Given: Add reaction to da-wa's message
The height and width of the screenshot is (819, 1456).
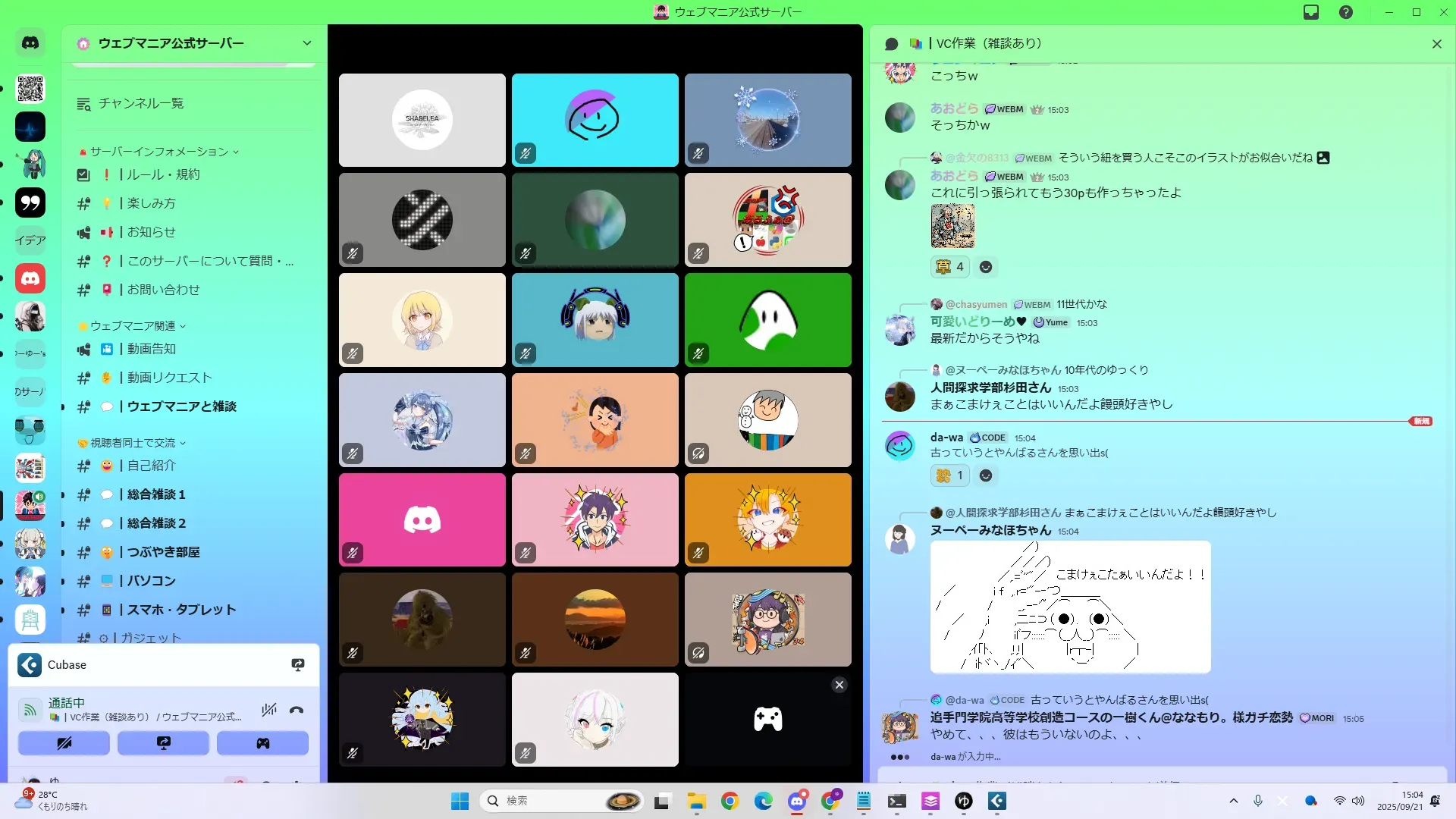Looking at the screenshot, I should (x=985, y=475).
